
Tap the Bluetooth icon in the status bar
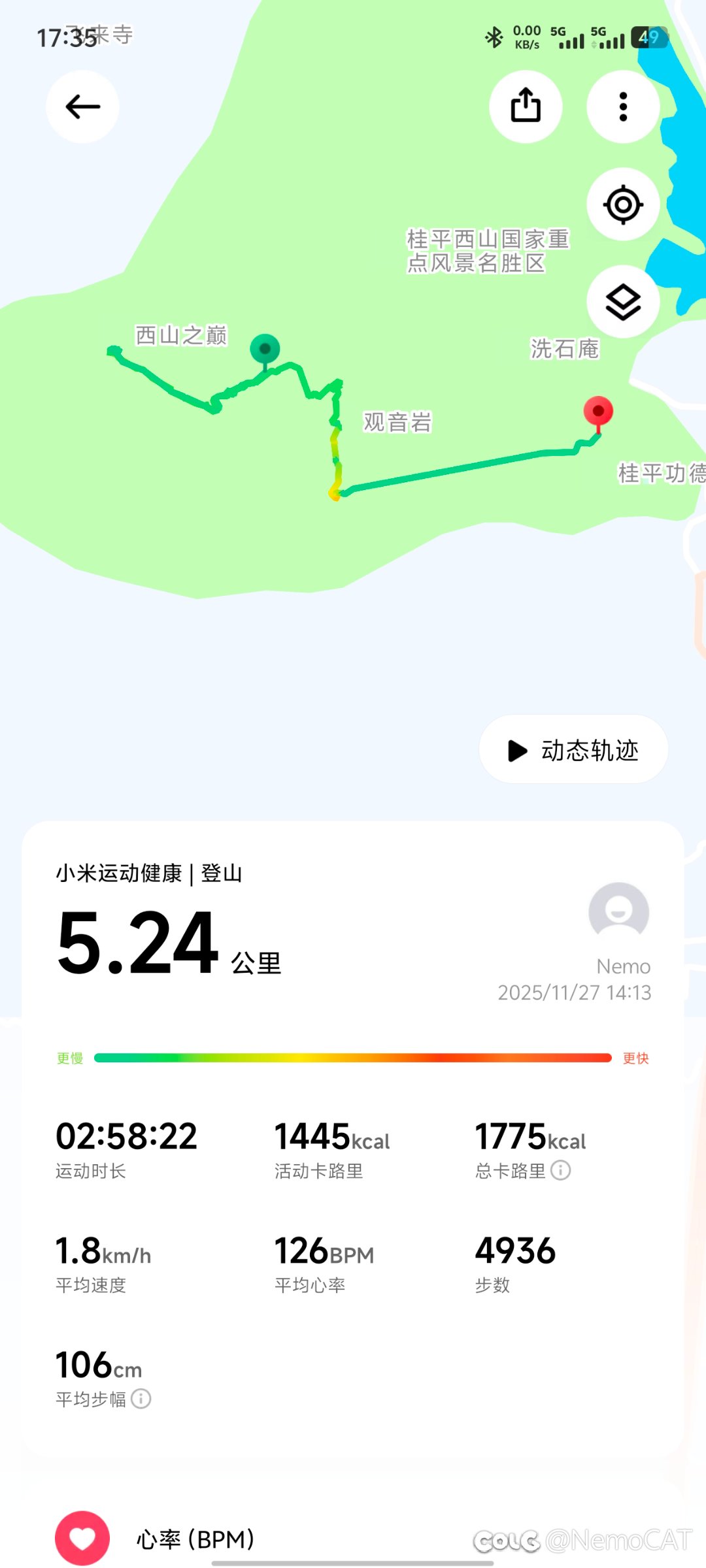click(x=496, y=39)
